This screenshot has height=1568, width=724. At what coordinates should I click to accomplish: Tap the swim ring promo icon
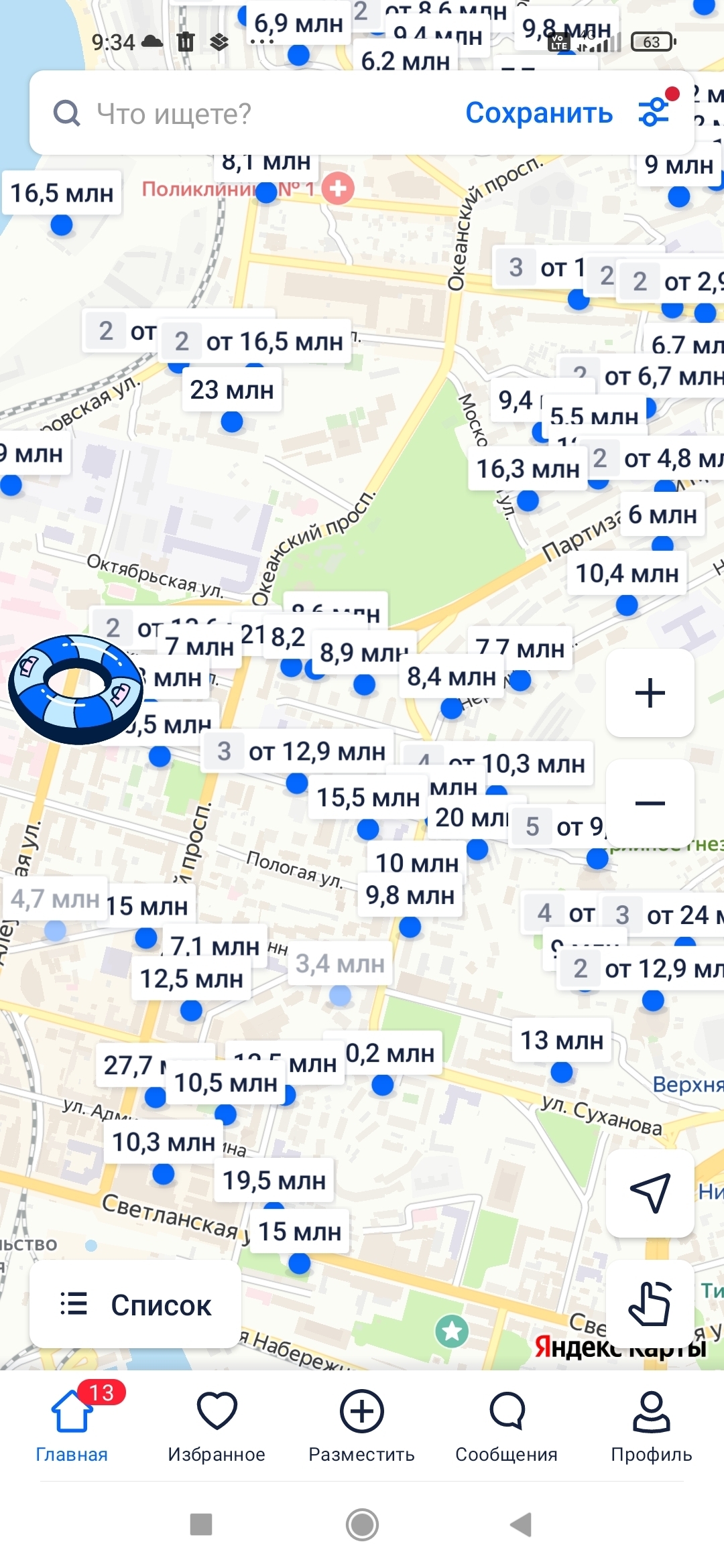pyautogui.click(x=75, y=689)
